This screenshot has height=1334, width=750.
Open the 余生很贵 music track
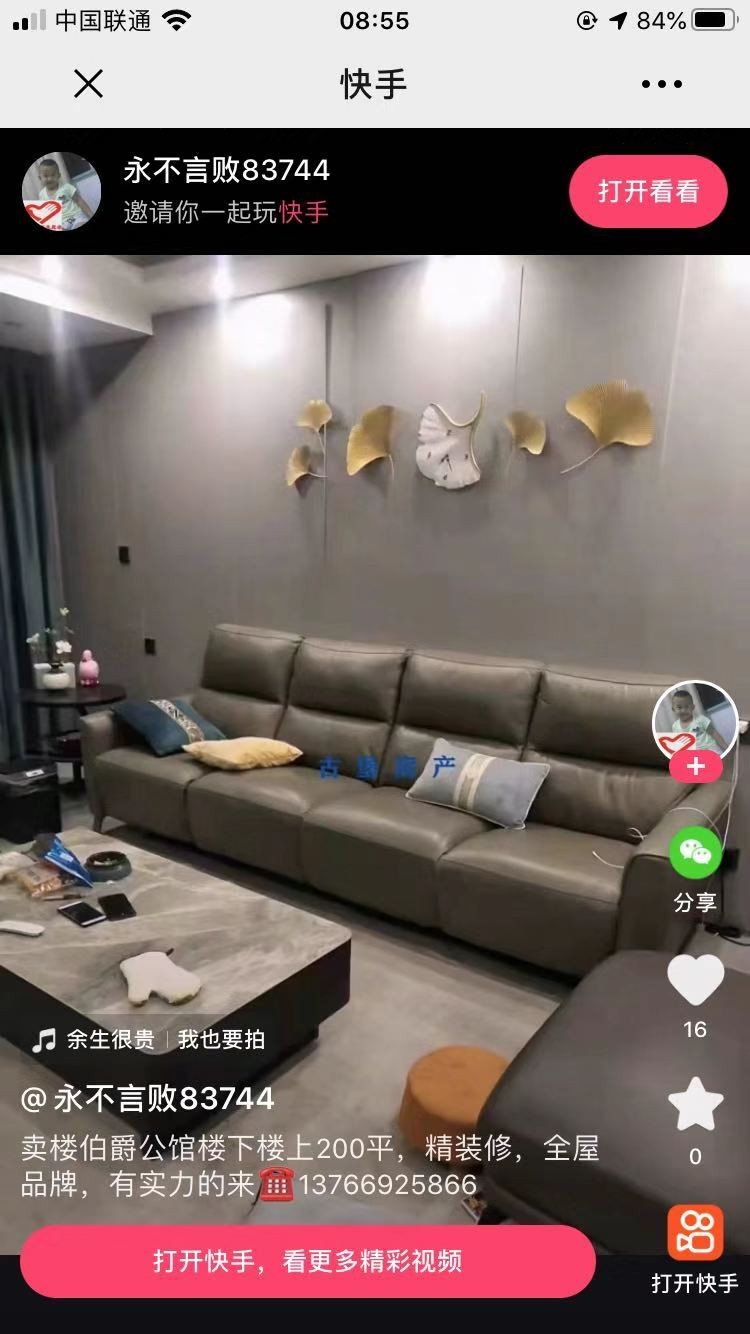[x=108, y=1040]
